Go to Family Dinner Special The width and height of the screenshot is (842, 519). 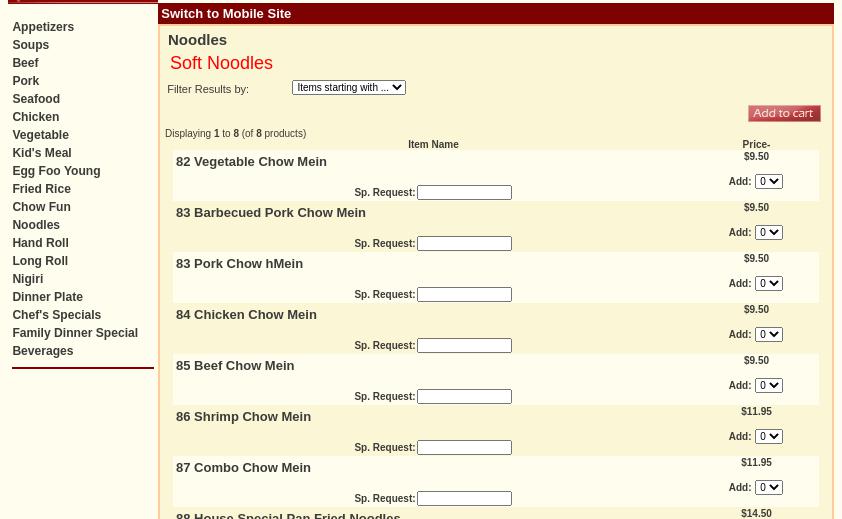(75, 333)
